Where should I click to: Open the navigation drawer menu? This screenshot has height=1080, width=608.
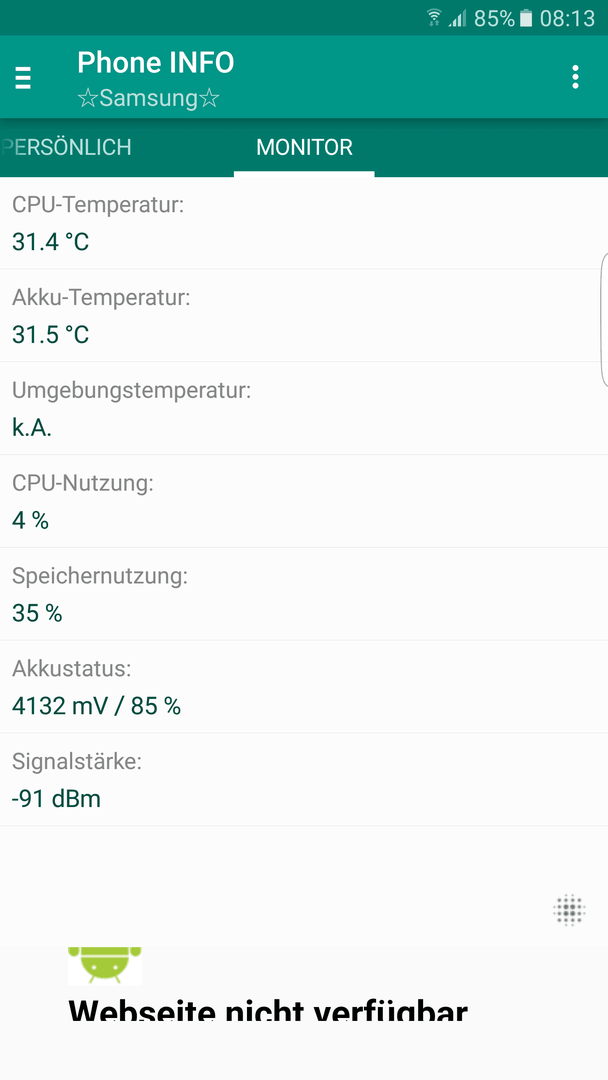(23, 78)
